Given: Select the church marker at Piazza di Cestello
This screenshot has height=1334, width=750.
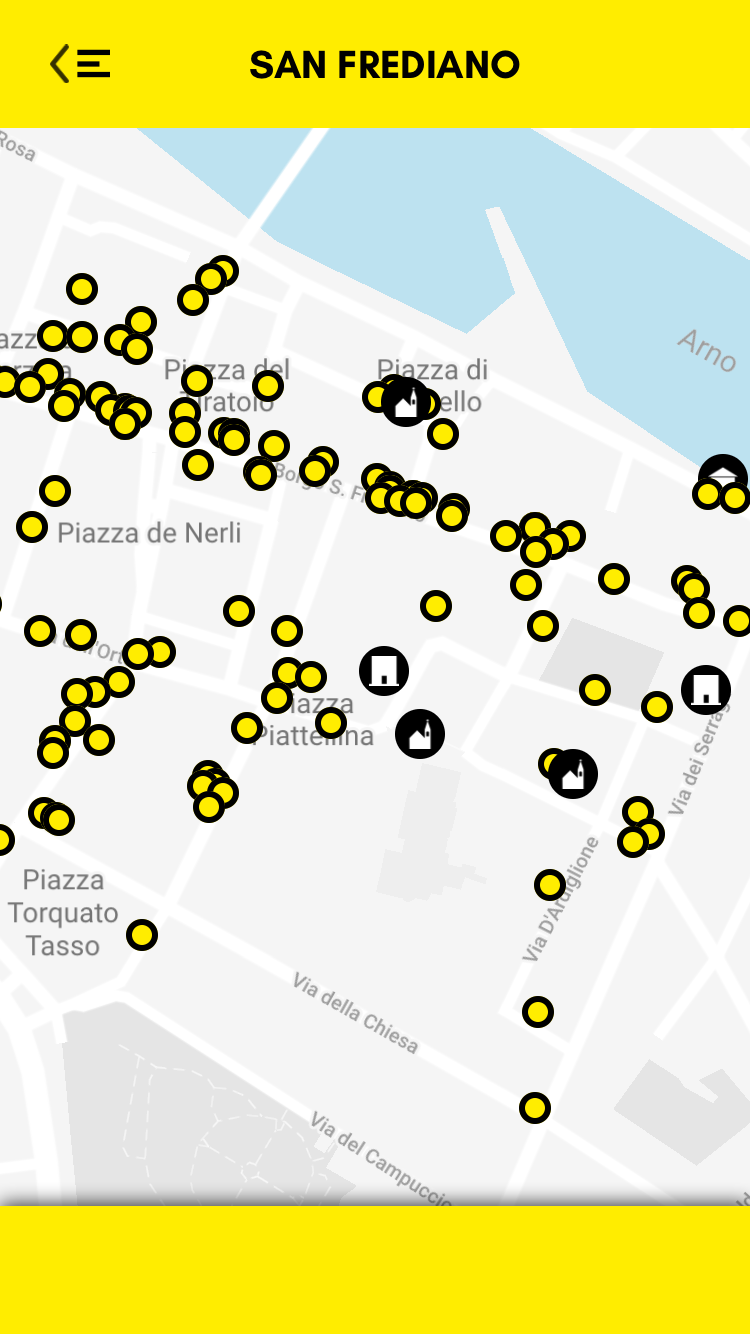Looking at the screenshot, I should pyautogui.click(x=405, y=403).
